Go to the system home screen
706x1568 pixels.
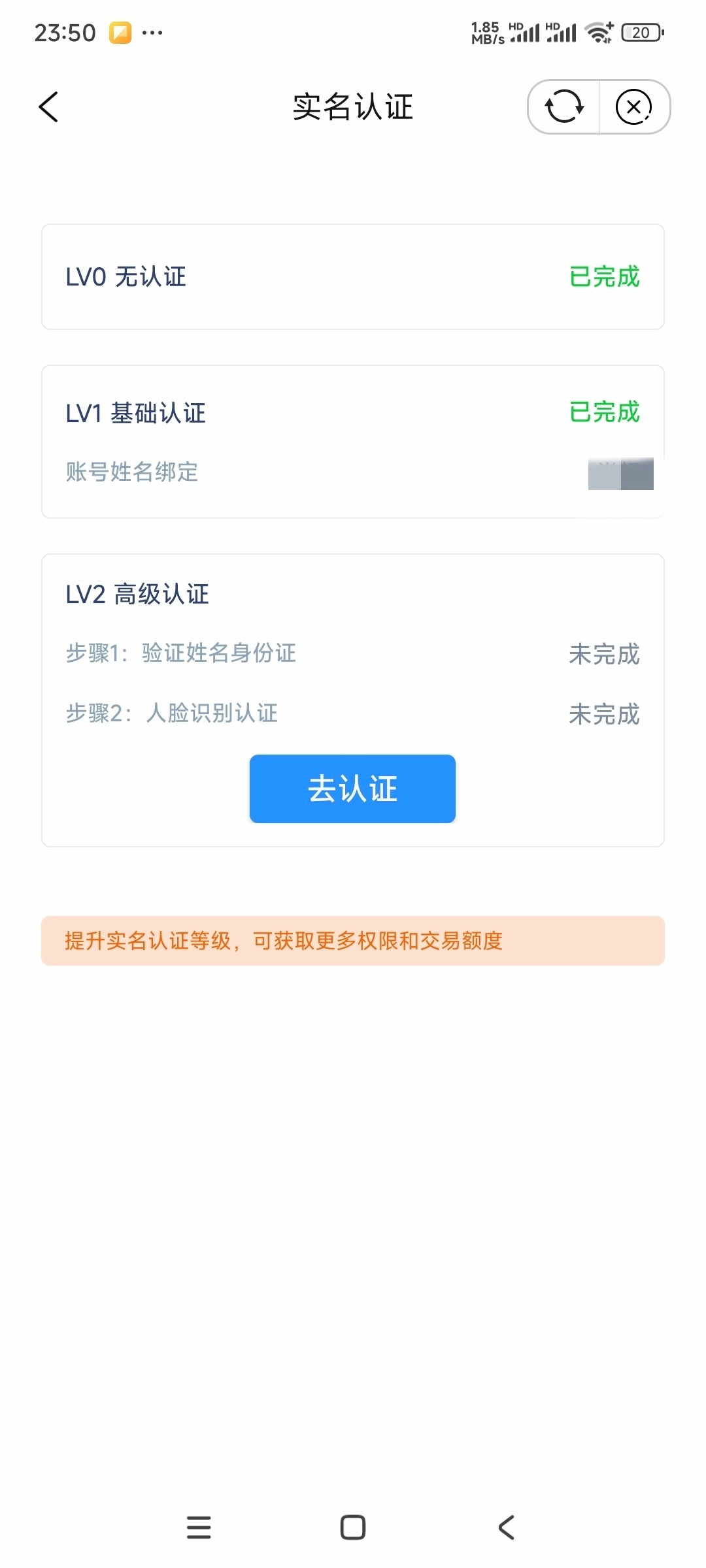(x=353, y=1527)
